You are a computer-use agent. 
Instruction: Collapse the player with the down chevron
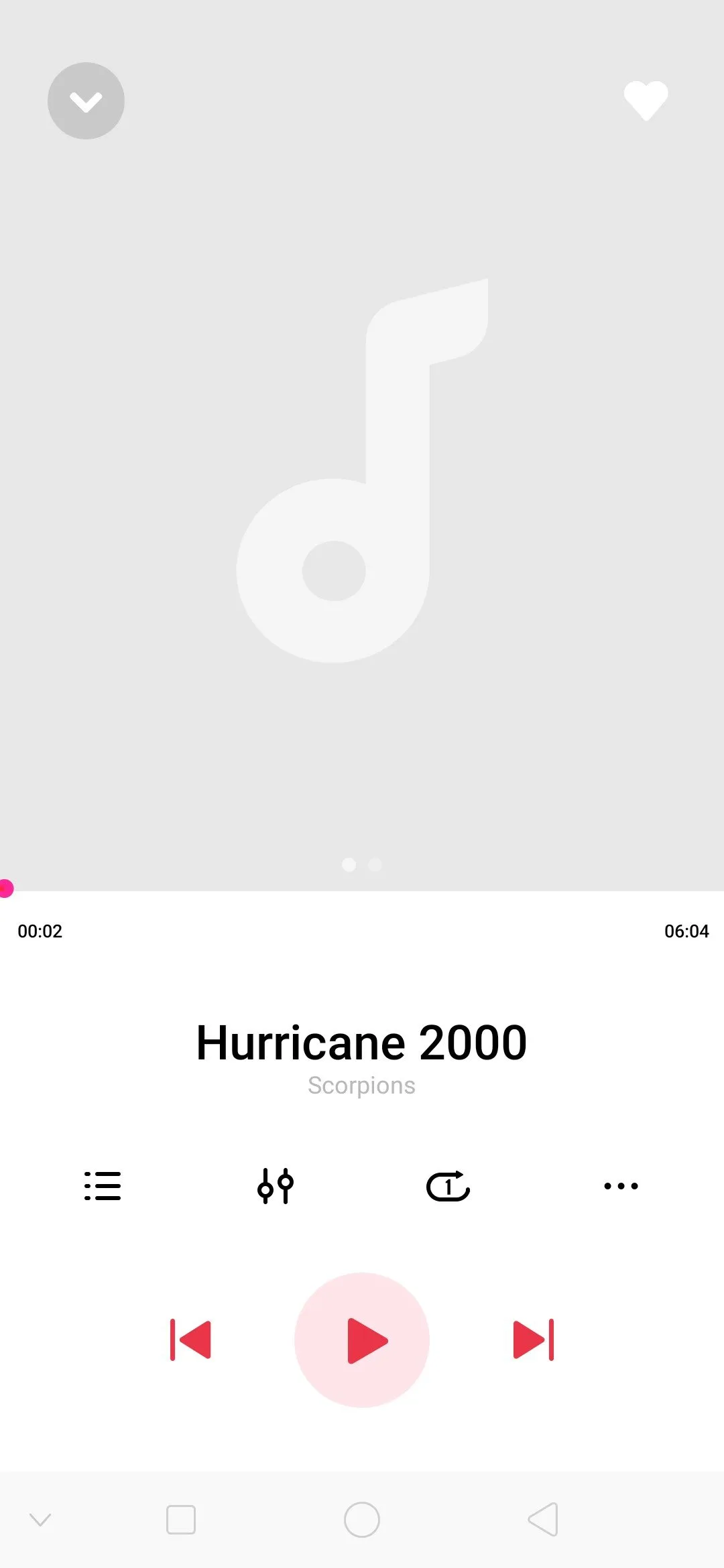click(x=86, y=101)
